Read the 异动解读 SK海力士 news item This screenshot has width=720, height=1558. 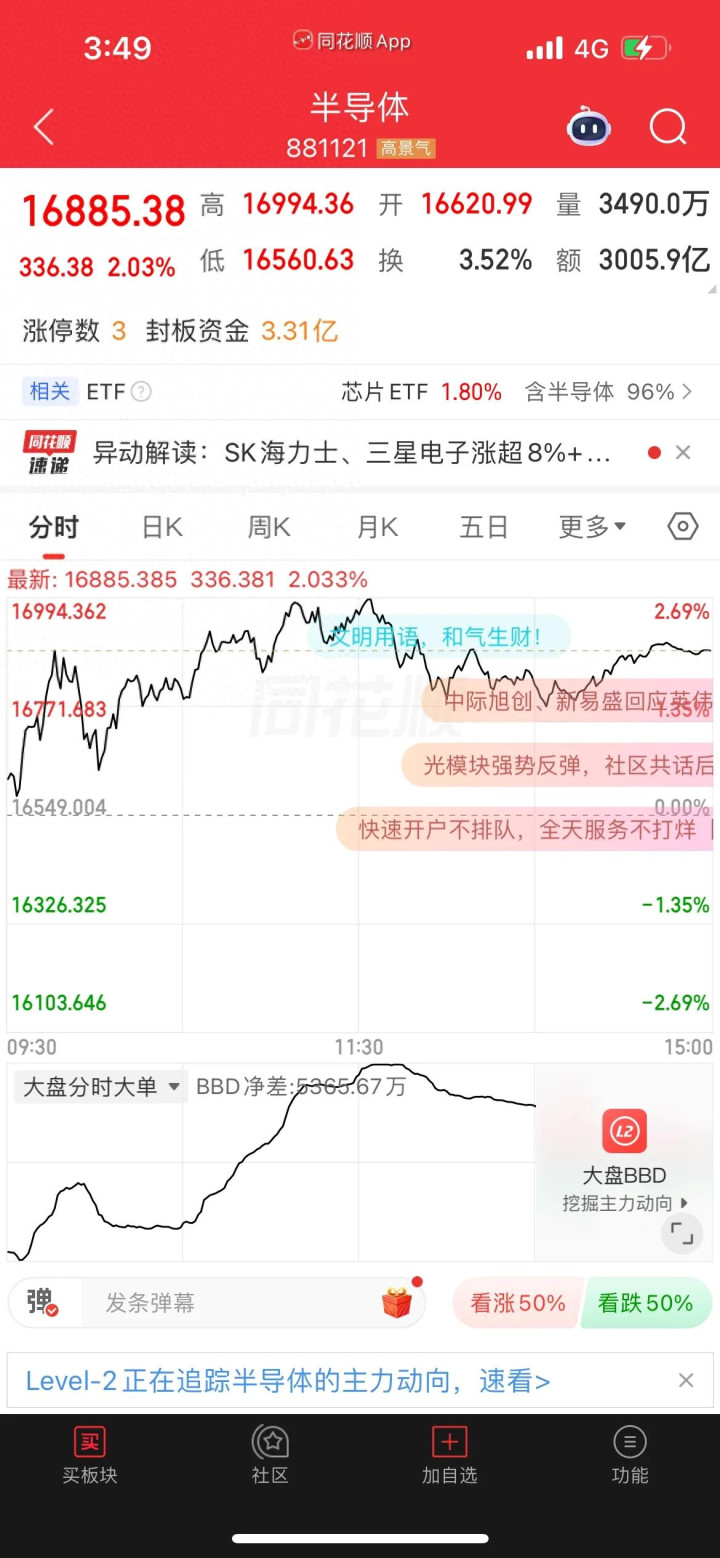351,453
